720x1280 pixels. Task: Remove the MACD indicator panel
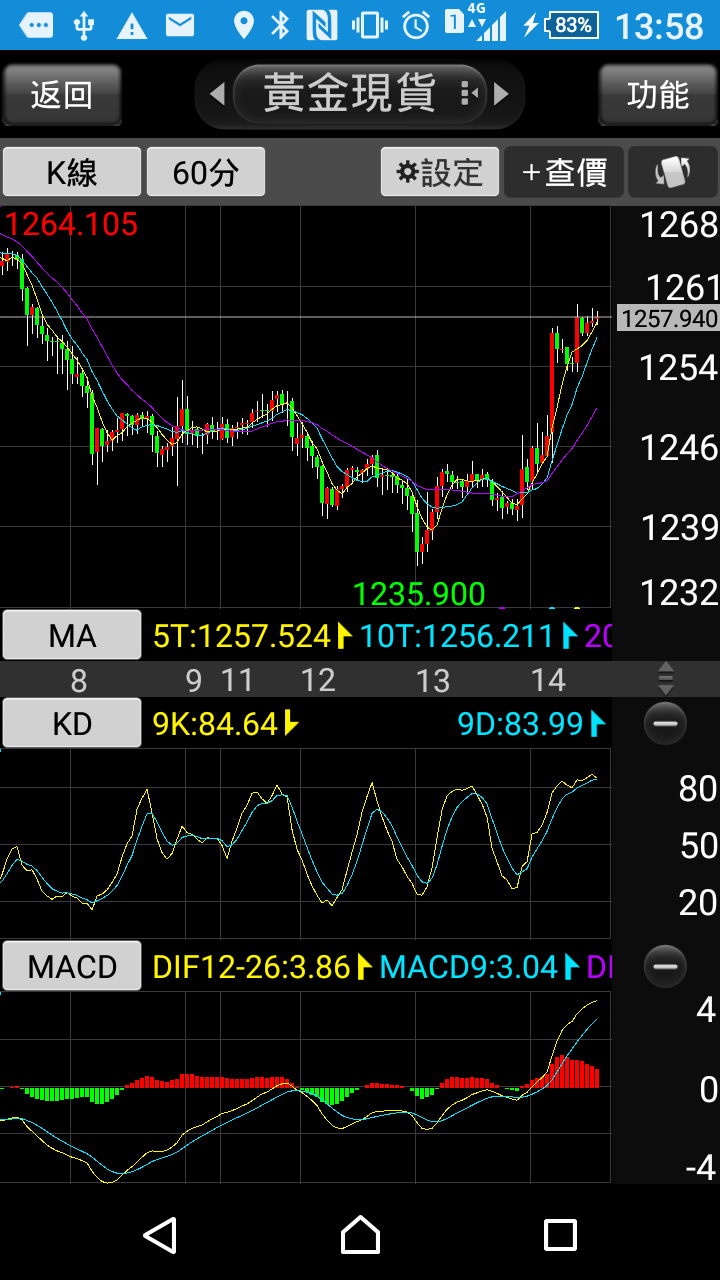[x=665, y=967]
